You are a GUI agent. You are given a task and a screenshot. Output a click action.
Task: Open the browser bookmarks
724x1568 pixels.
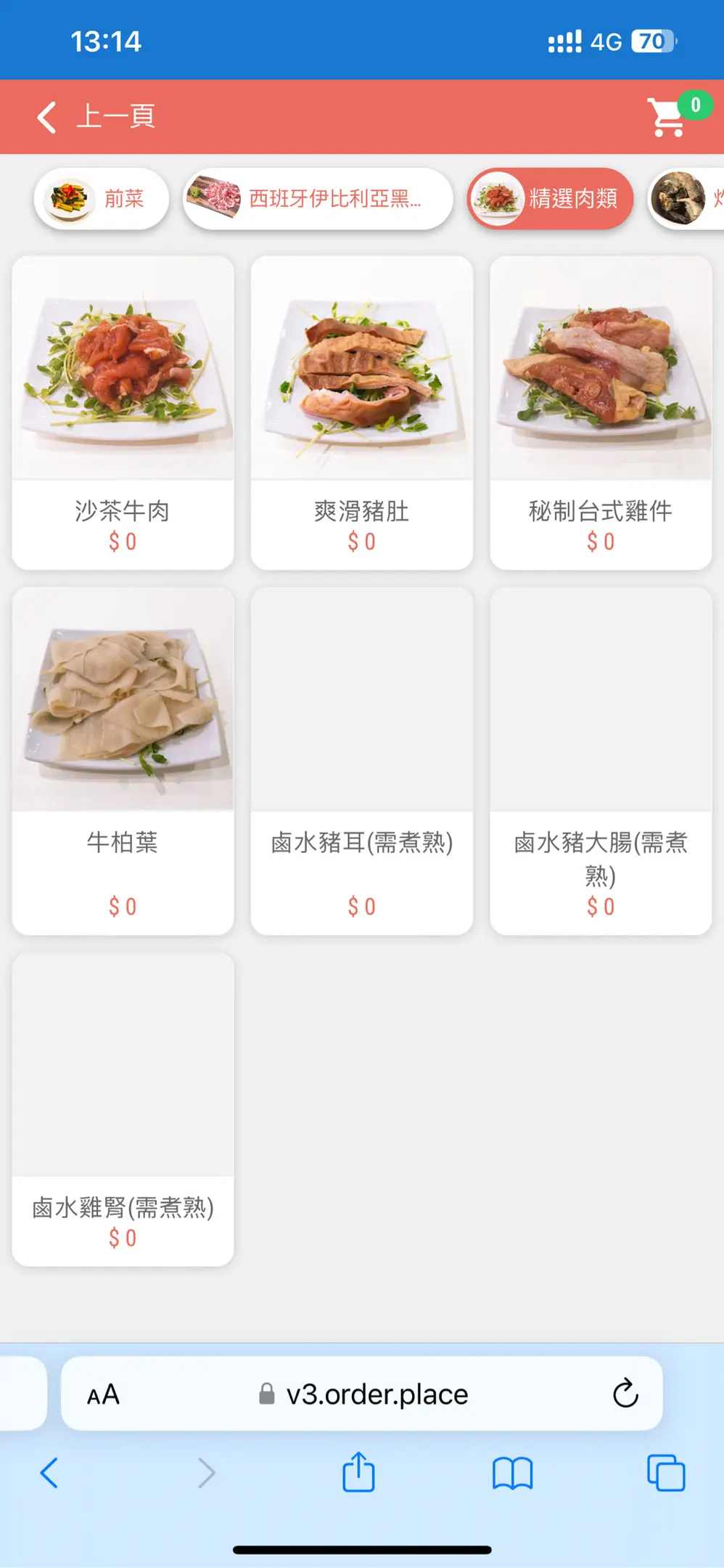click(x=512, y=1473)
